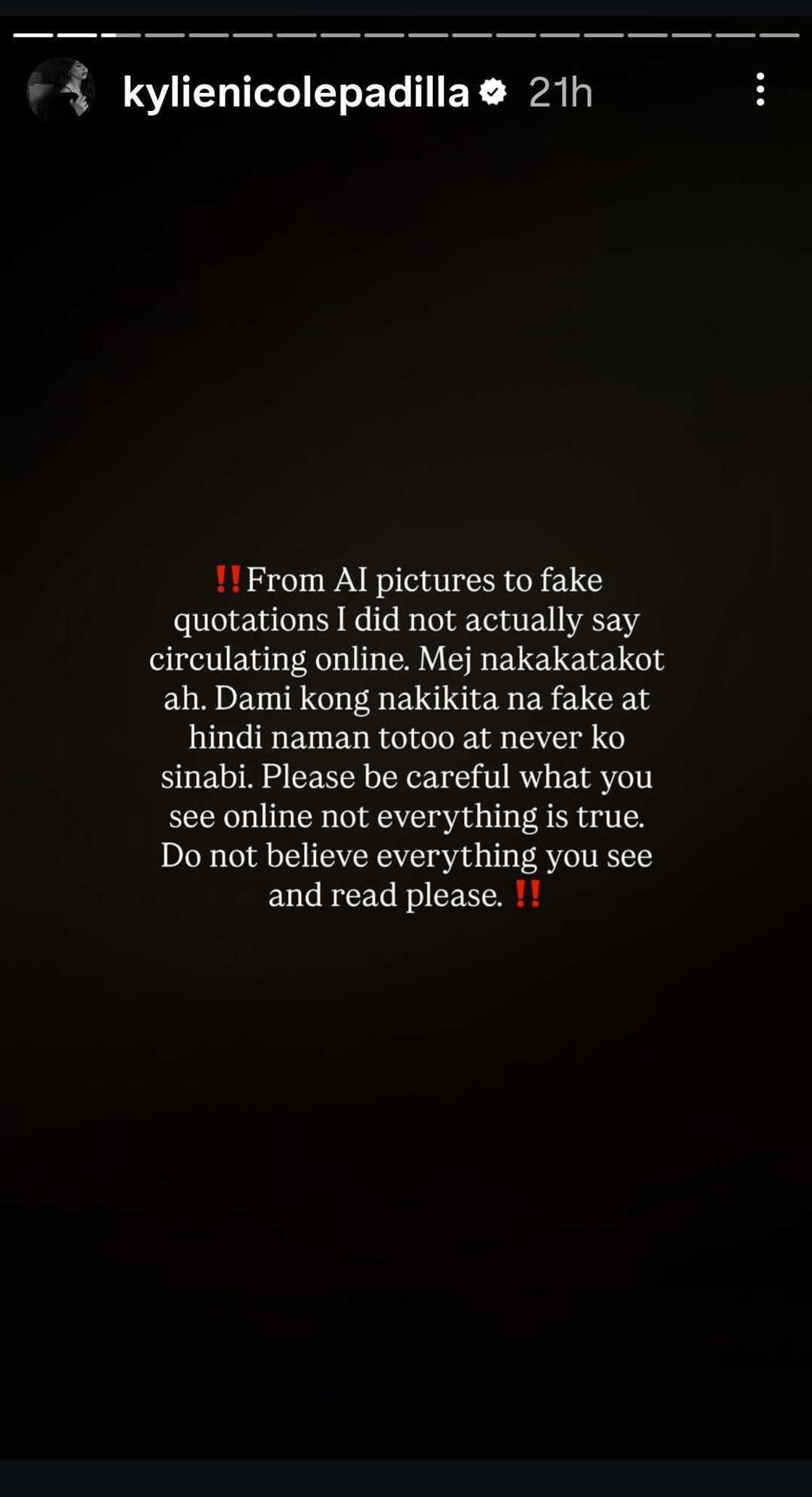Image resolution: width=812 pixels, height=1497 pixels.
Task: Click the story text about fake AI pictures
Action: [x=406, y=736]
